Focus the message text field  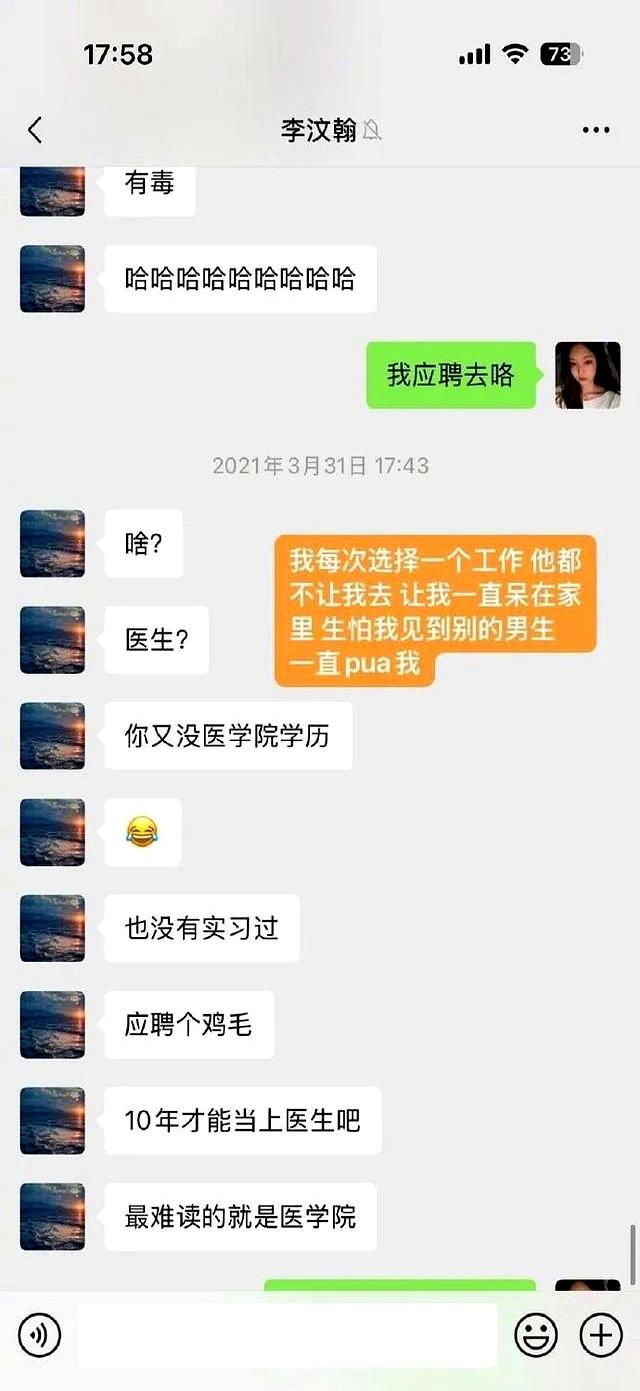click(287, 1335)
